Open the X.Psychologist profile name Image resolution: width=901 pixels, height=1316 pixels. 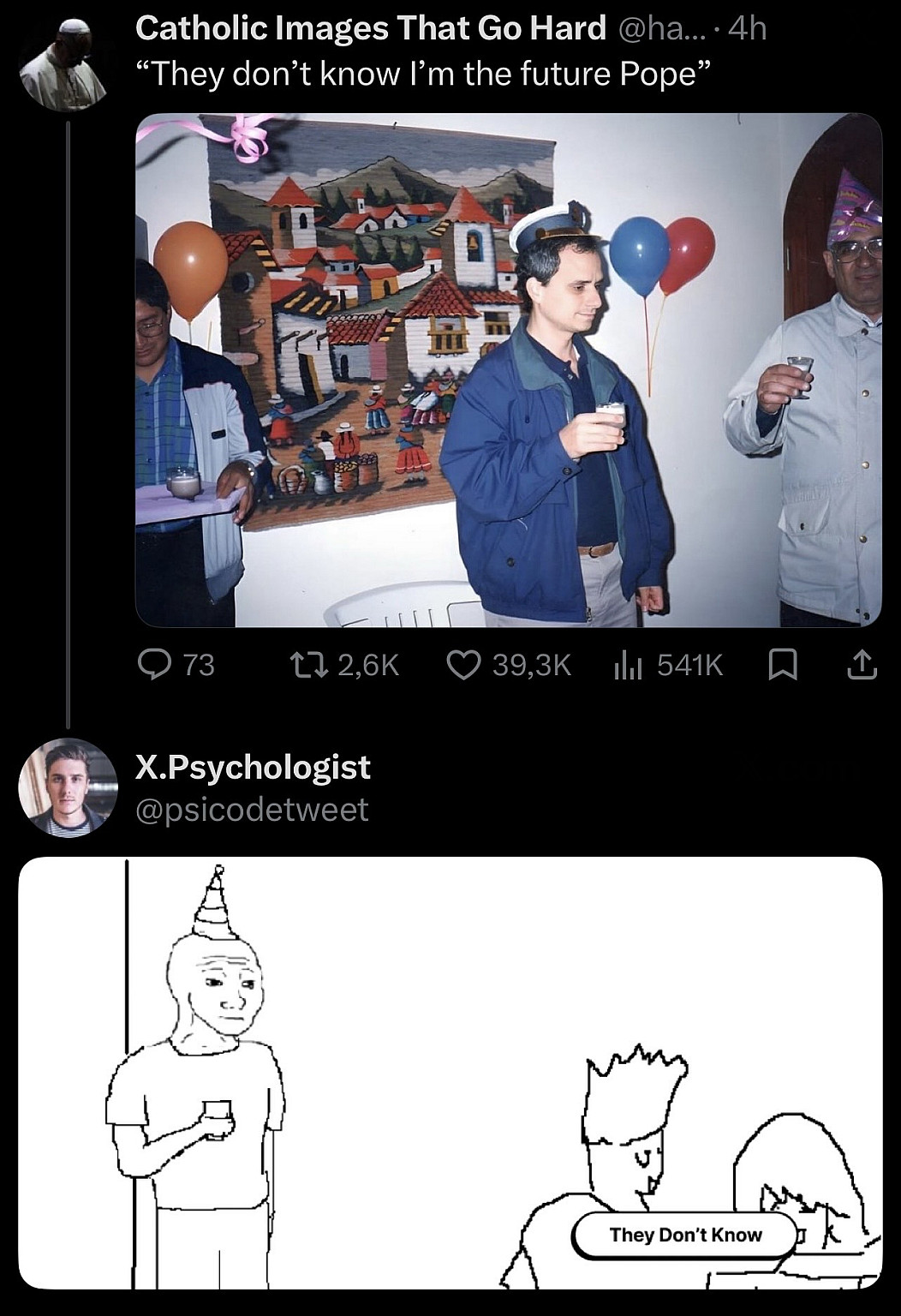coord(253,767)
